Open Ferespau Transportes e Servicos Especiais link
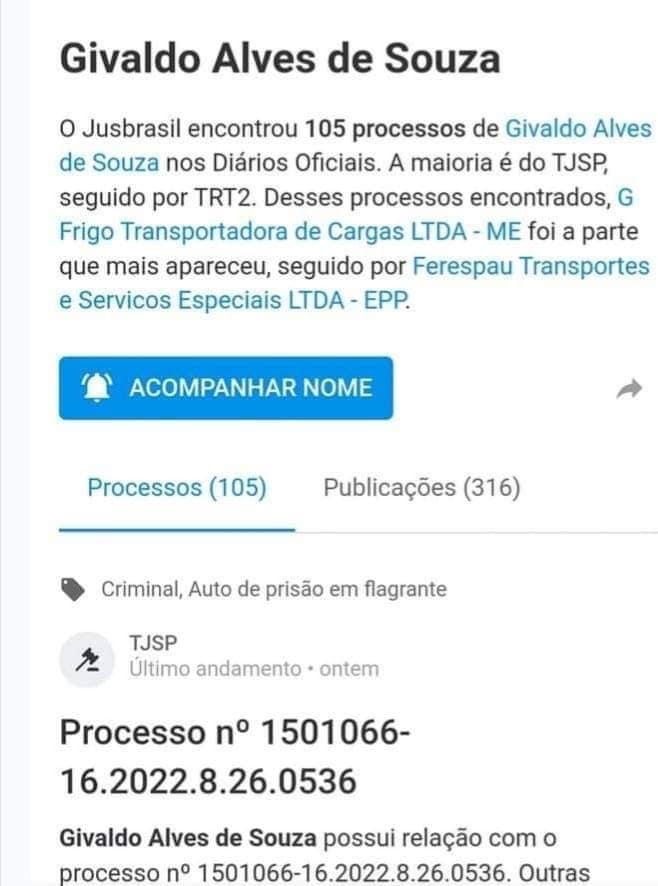This screenshot has width=658, height=886. click(x=530, y=267)
